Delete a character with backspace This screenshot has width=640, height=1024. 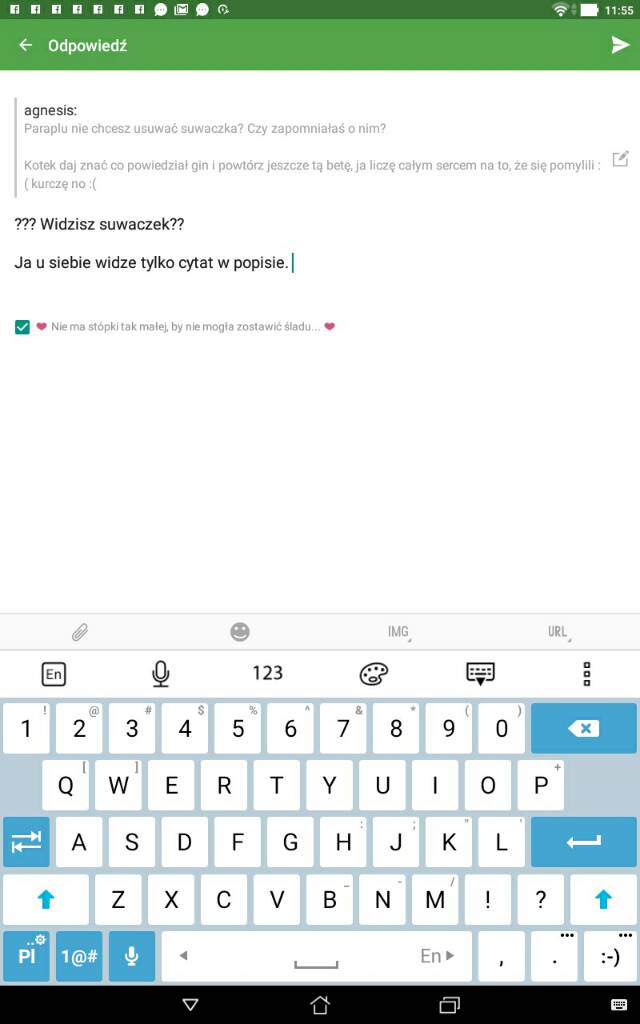click(583, 728)
